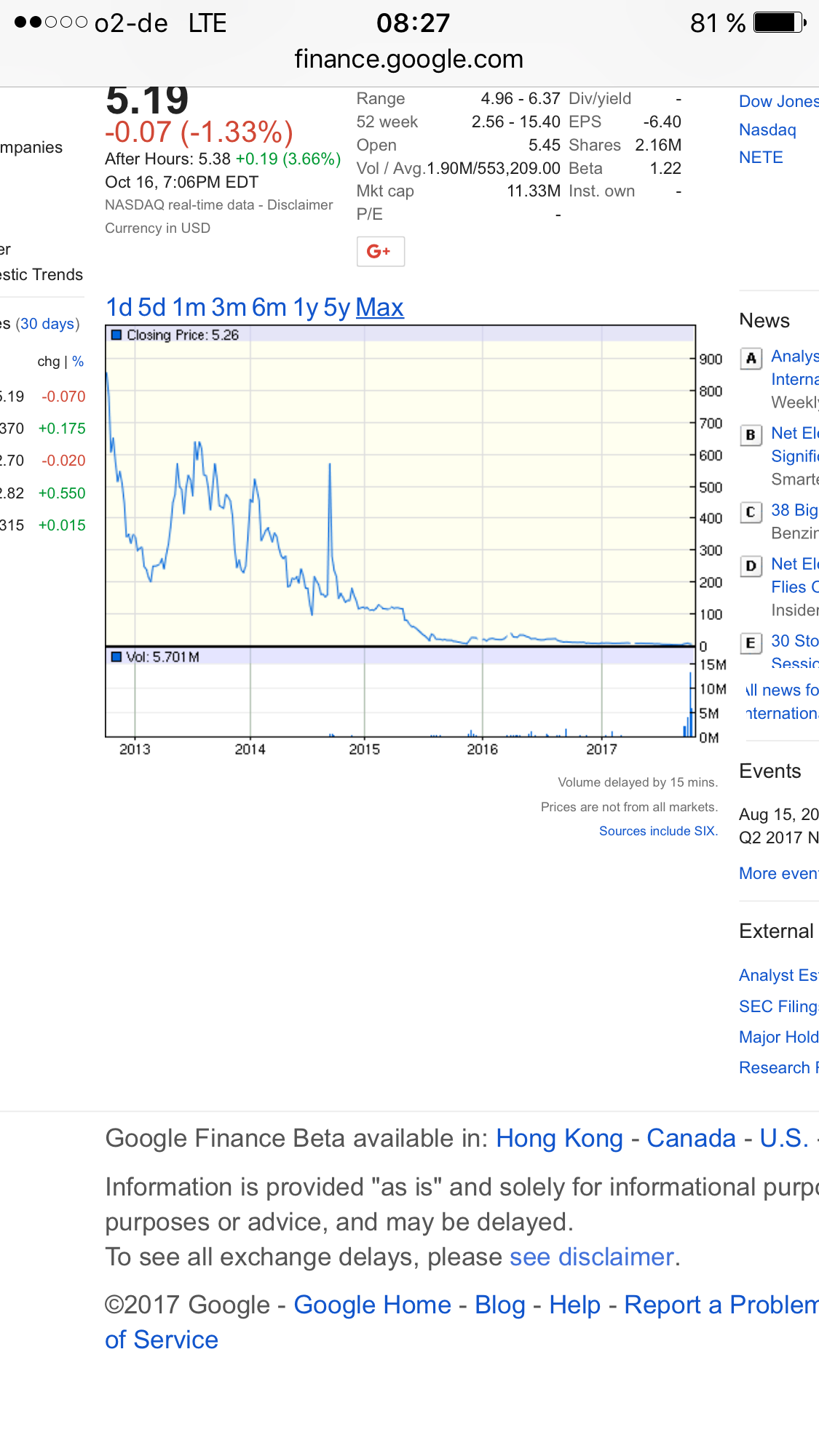Open the Sources include SIX link
This screenshot has width=819, height=1456.
tap(657, 831)
